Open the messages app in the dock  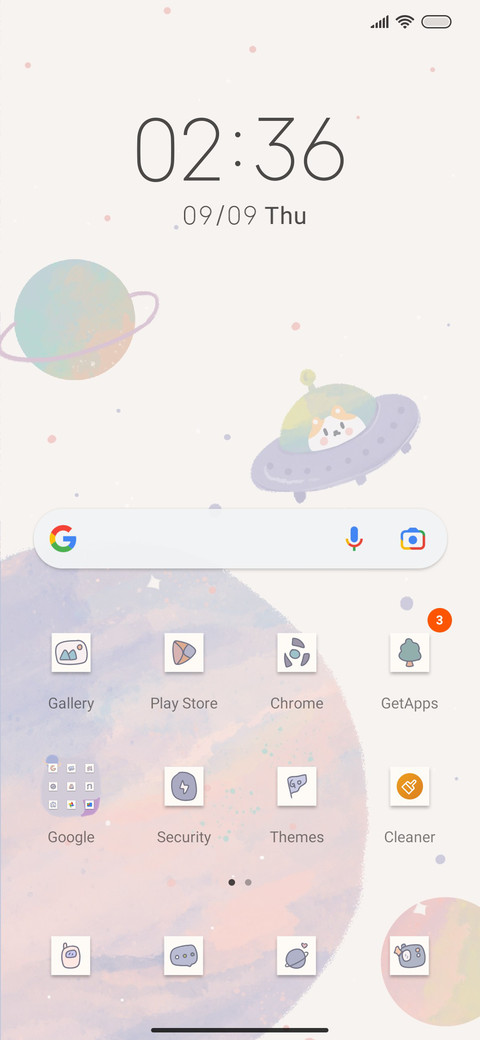click(x=184, y=956)
